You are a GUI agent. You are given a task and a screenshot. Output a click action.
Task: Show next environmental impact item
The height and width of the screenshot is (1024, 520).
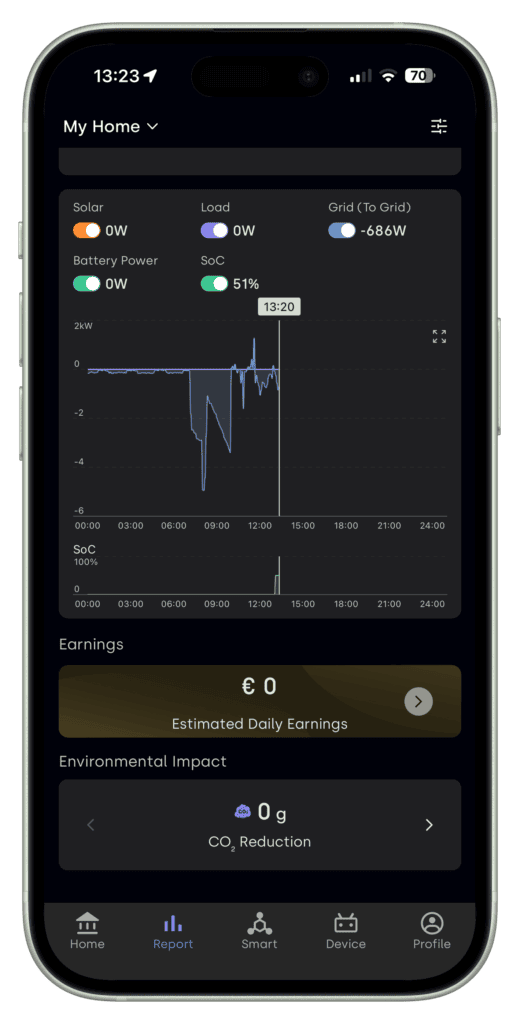tap(429, 825)
